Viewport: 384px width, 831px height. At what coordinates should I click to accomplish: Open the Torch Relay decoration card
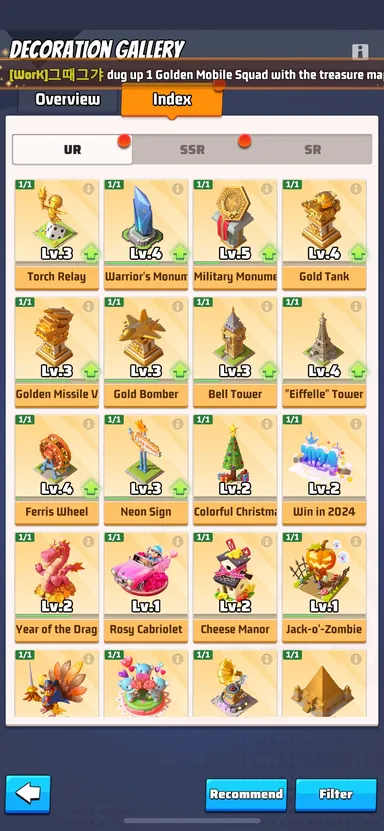pos(57,235)
